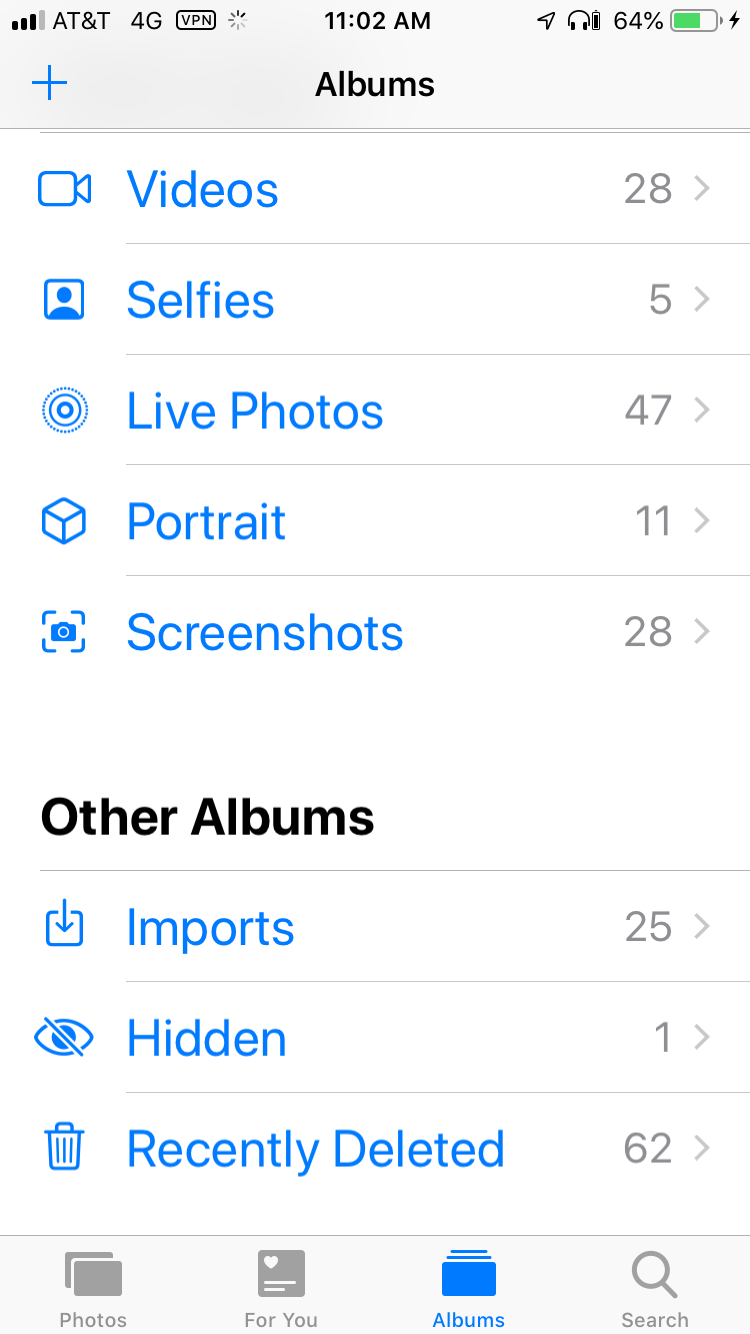Select the Albums tab
The width and height of the screenshot is (750, 1334).
click(468, 1290)
